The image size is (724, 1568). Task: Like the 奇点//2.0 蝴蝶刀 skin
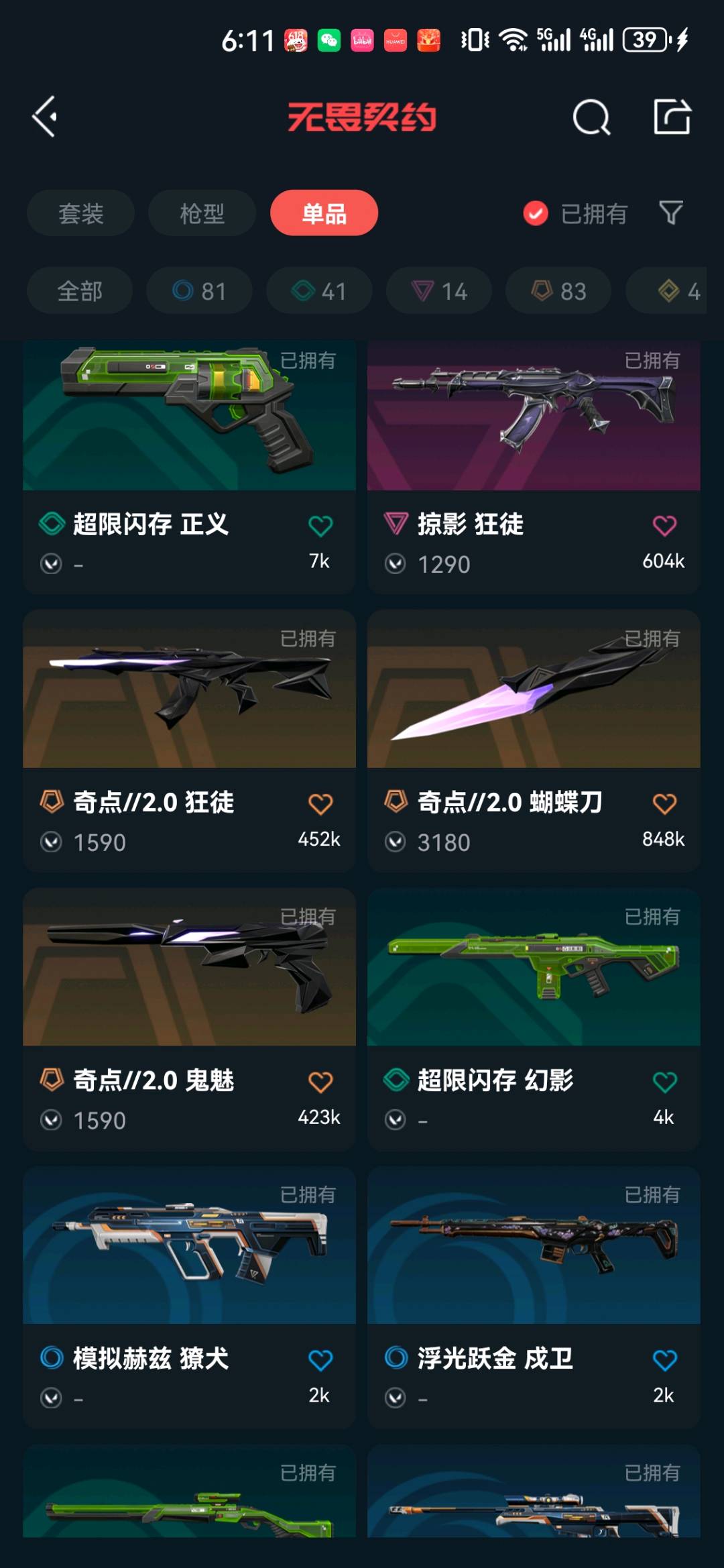point(664,803)
